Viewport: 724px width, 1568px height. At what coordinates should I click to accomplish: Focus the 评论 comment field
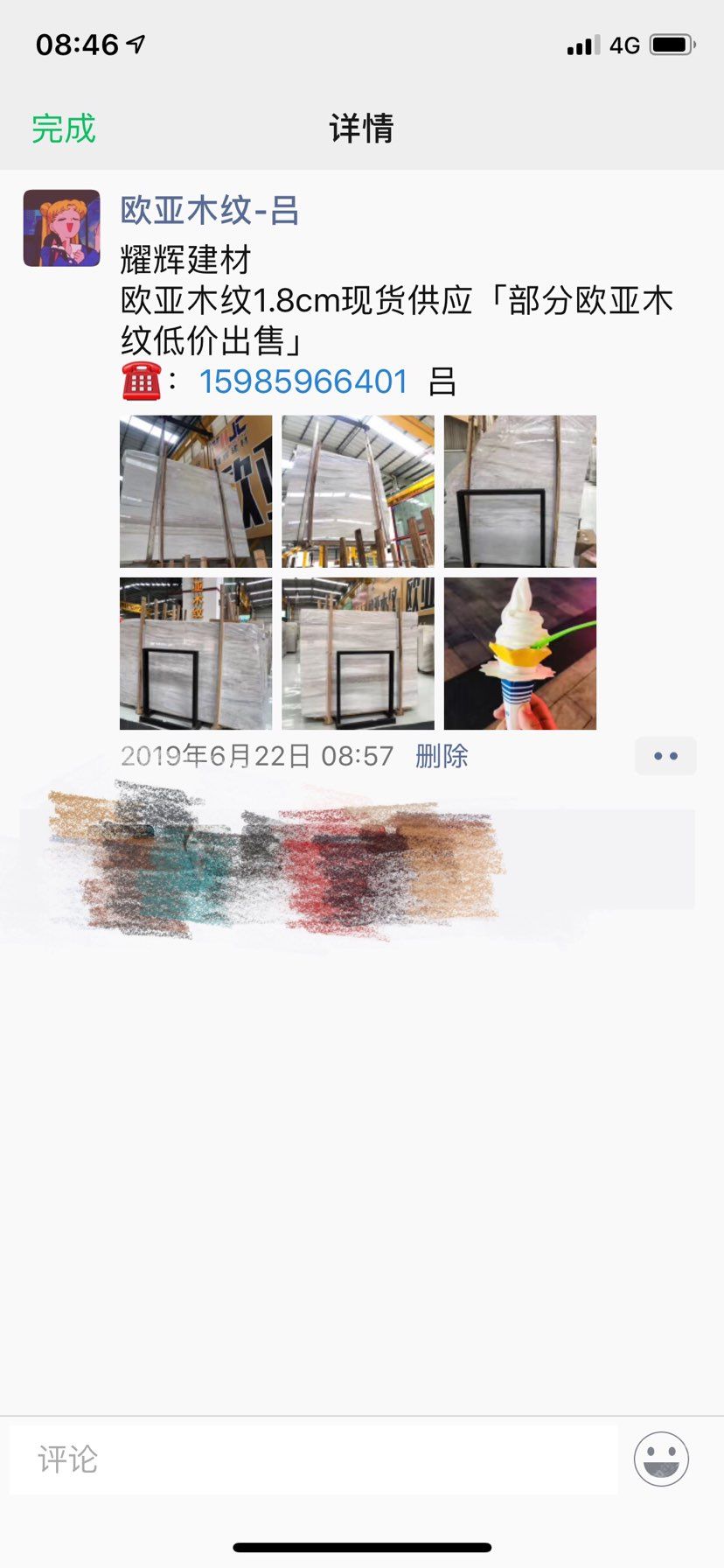313,1459
